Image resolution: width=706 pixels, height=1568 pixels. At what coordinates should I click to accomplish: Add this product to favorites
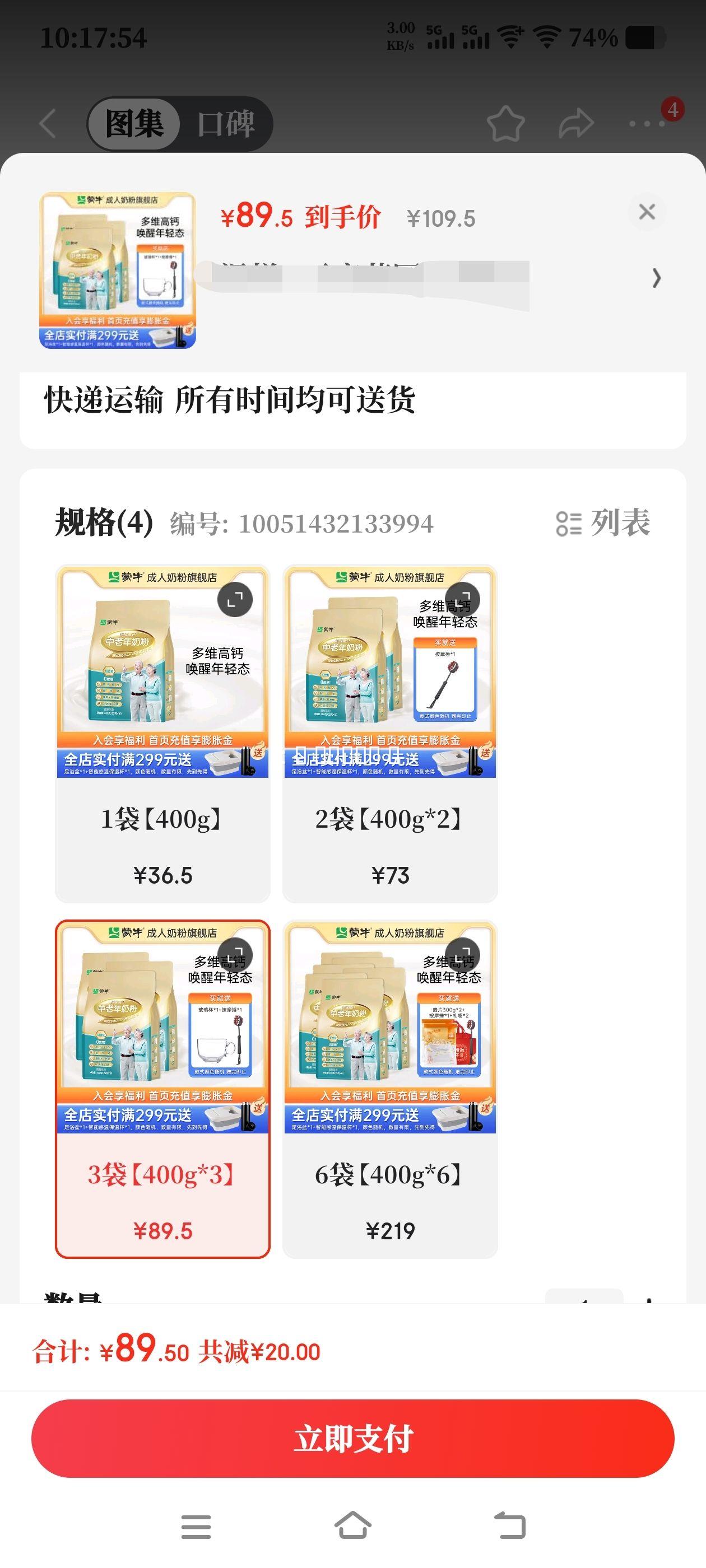click(505, 124)
